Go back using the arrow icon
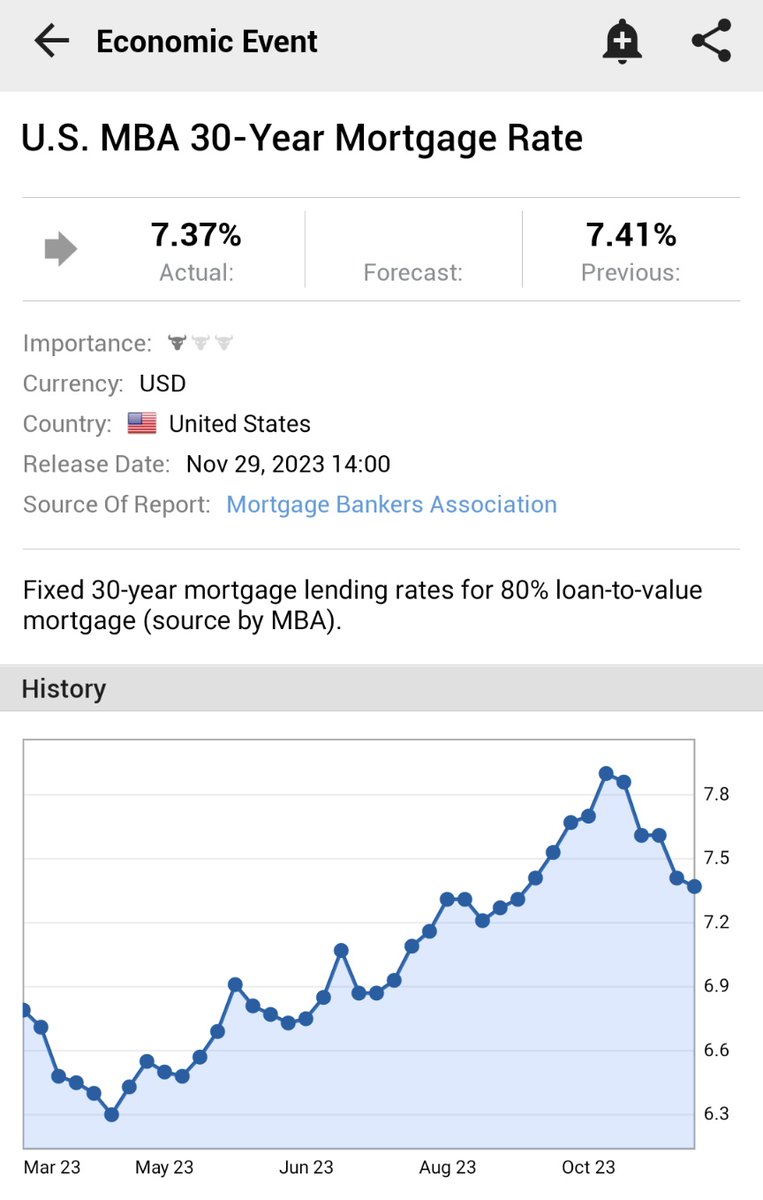The image size is (763, 1200). point(51,41)
